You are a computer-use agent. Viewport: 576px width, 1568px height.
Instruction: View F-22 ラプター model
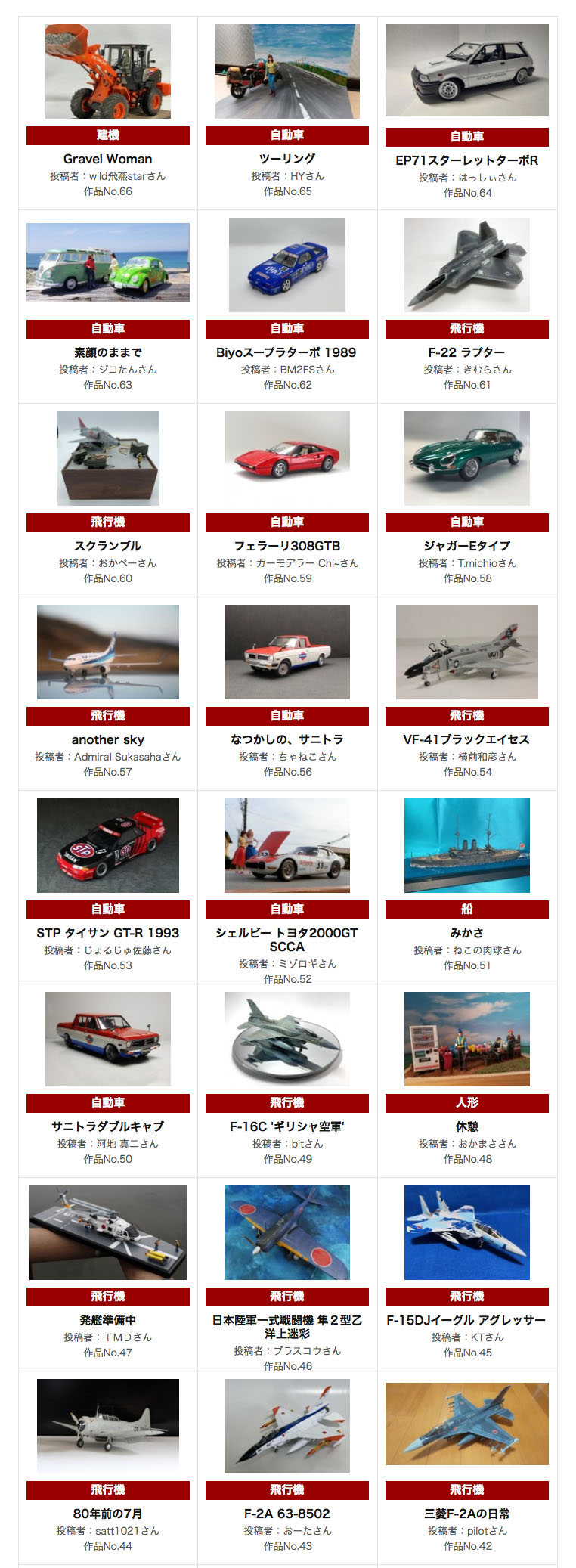pyautogui.click(x=466, y=352)
